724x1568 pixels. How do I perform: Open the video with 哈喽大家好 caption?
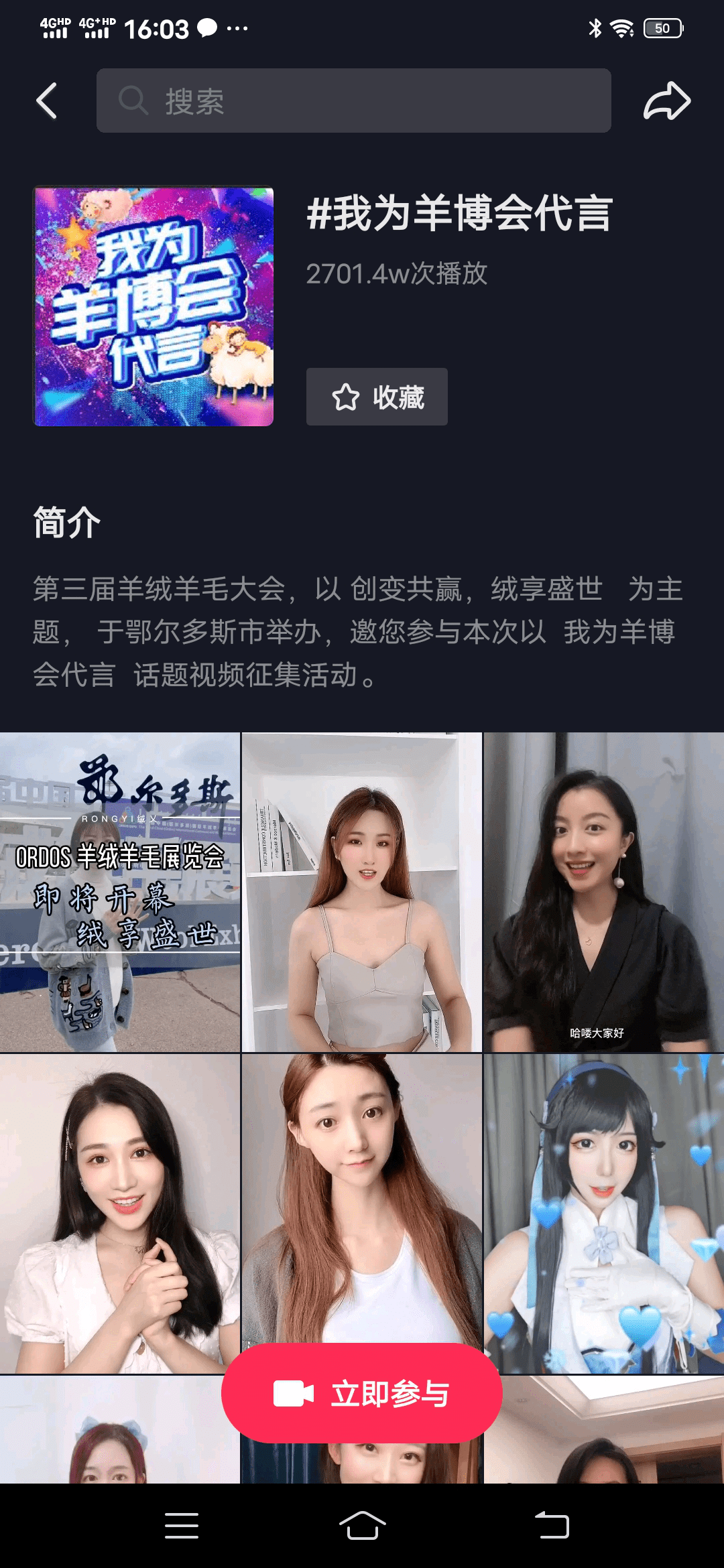[604, 892]
